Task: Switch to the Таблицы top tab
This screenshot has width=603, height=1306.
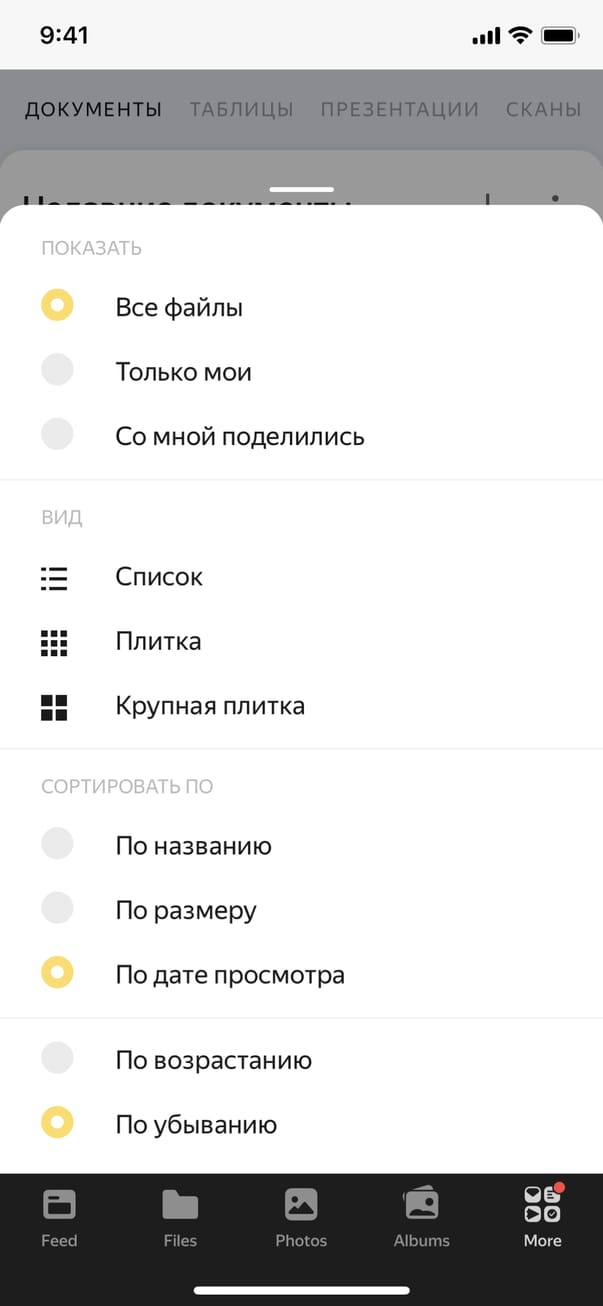Action: 242,109
